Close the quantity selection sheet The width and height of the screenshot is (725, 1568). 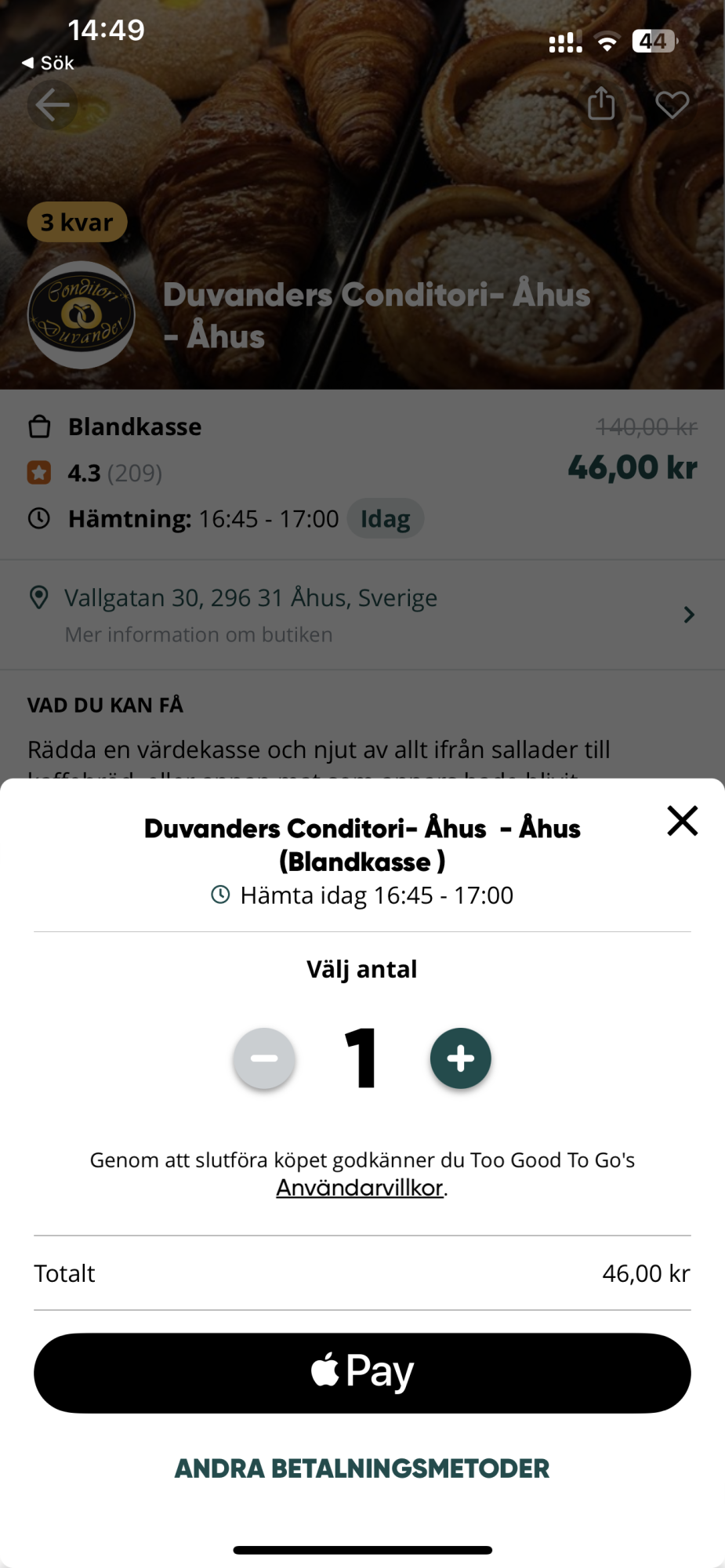(x=682, y=821)
